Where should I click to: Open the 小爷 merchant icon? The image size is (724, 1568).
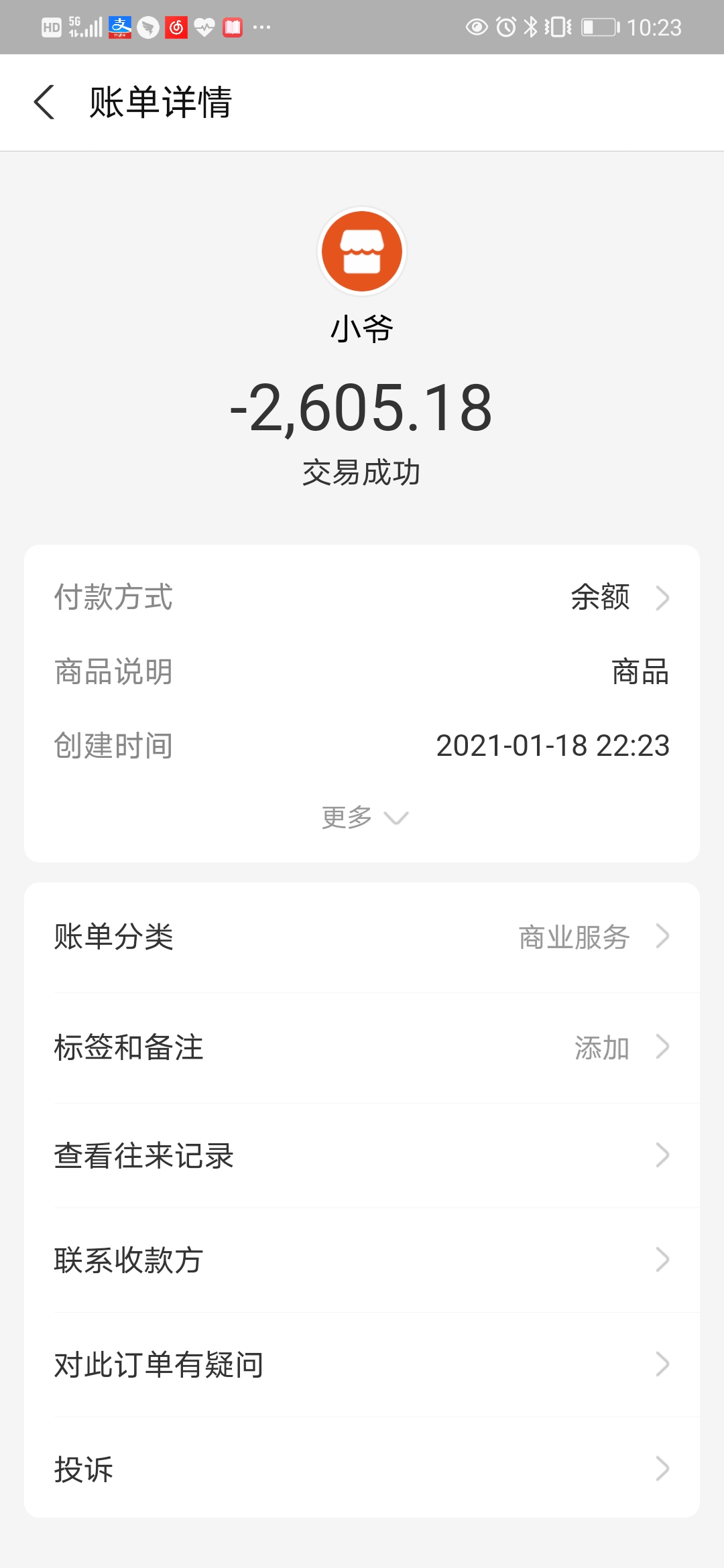click(x=362, y=251)
